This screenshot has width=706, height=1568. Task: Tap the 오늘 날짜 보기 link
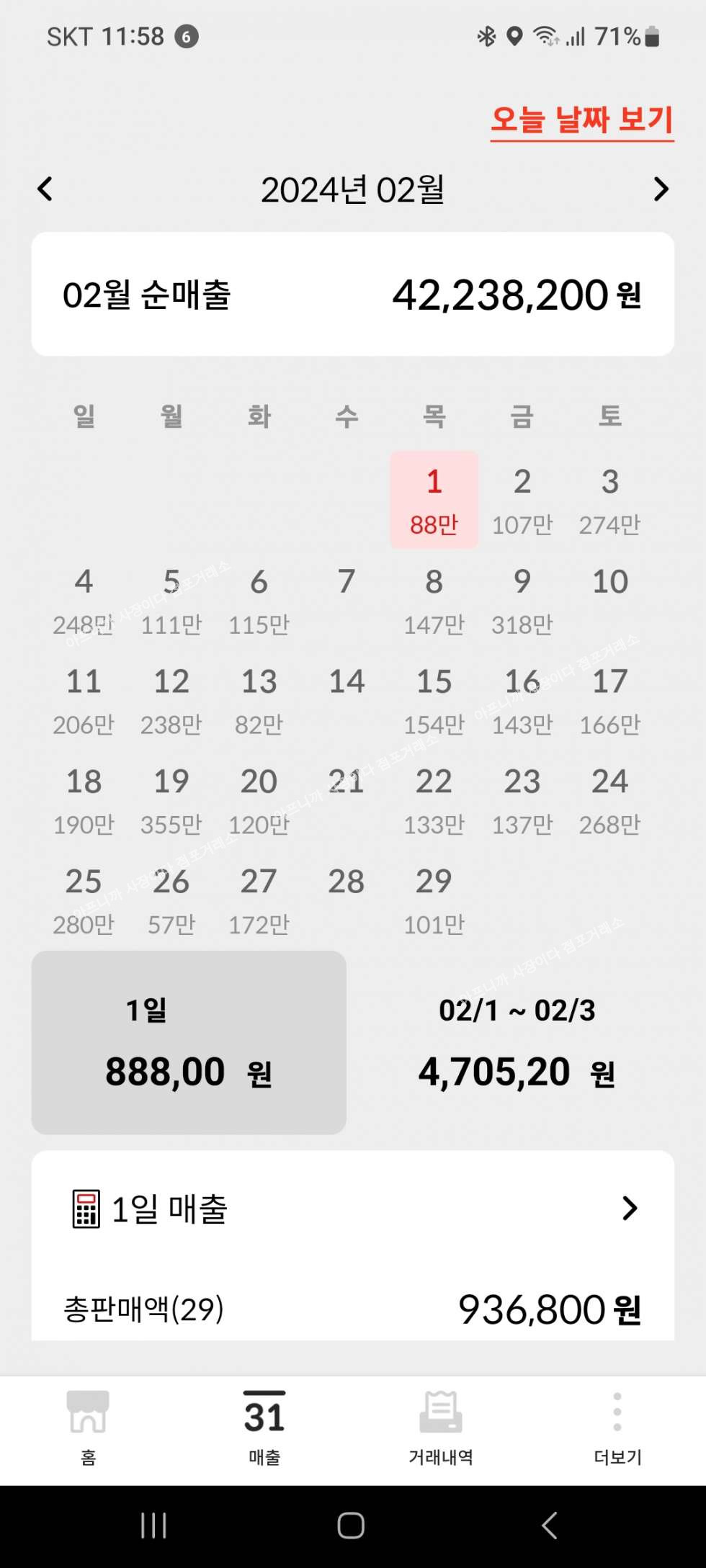(x=581, y=120)
